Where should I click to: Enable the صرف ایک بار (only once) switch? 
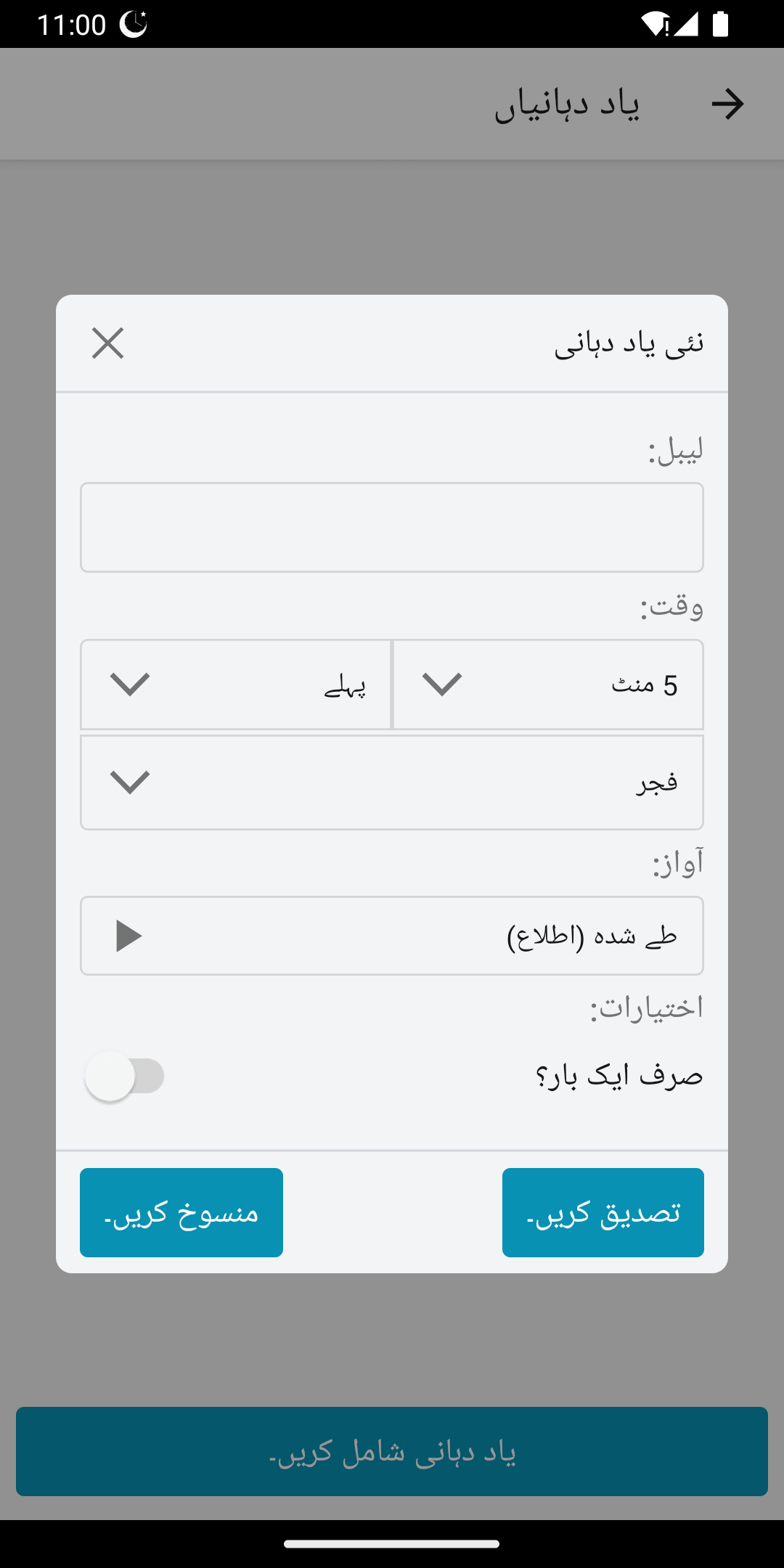(125, 1077)
